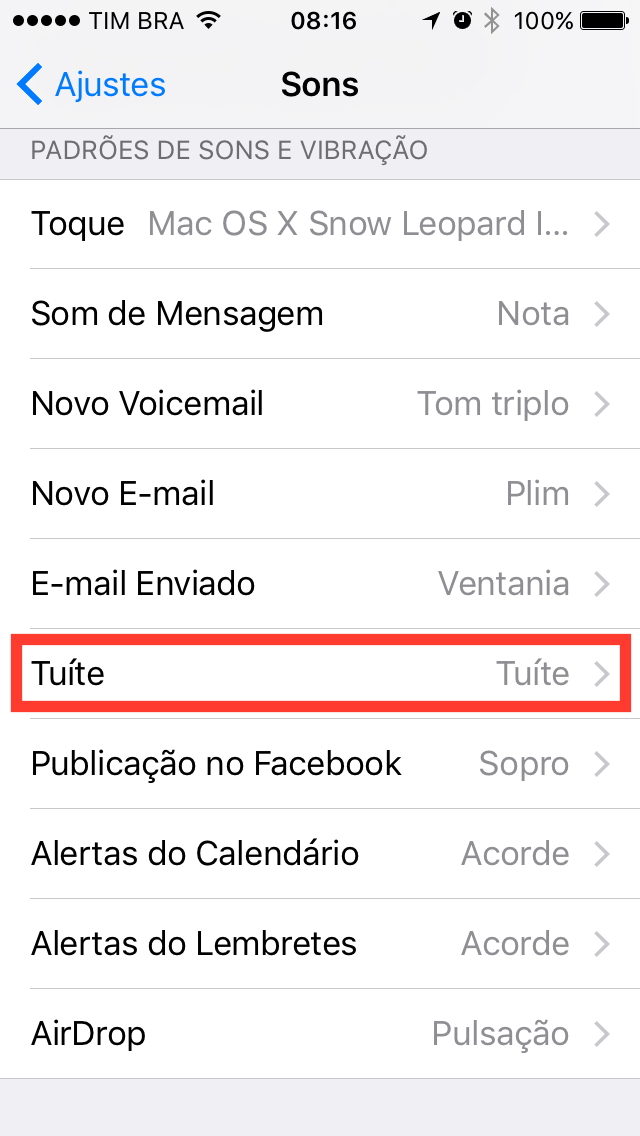Screen dimensions: 640x1136
Task: Open the AirDrop sound setting
Action: (320, 1034)
